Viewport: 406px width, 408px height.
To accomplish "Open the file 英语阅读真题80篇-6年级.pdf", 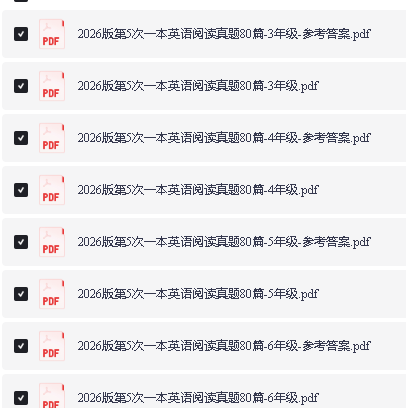I will tap(198, 398).
